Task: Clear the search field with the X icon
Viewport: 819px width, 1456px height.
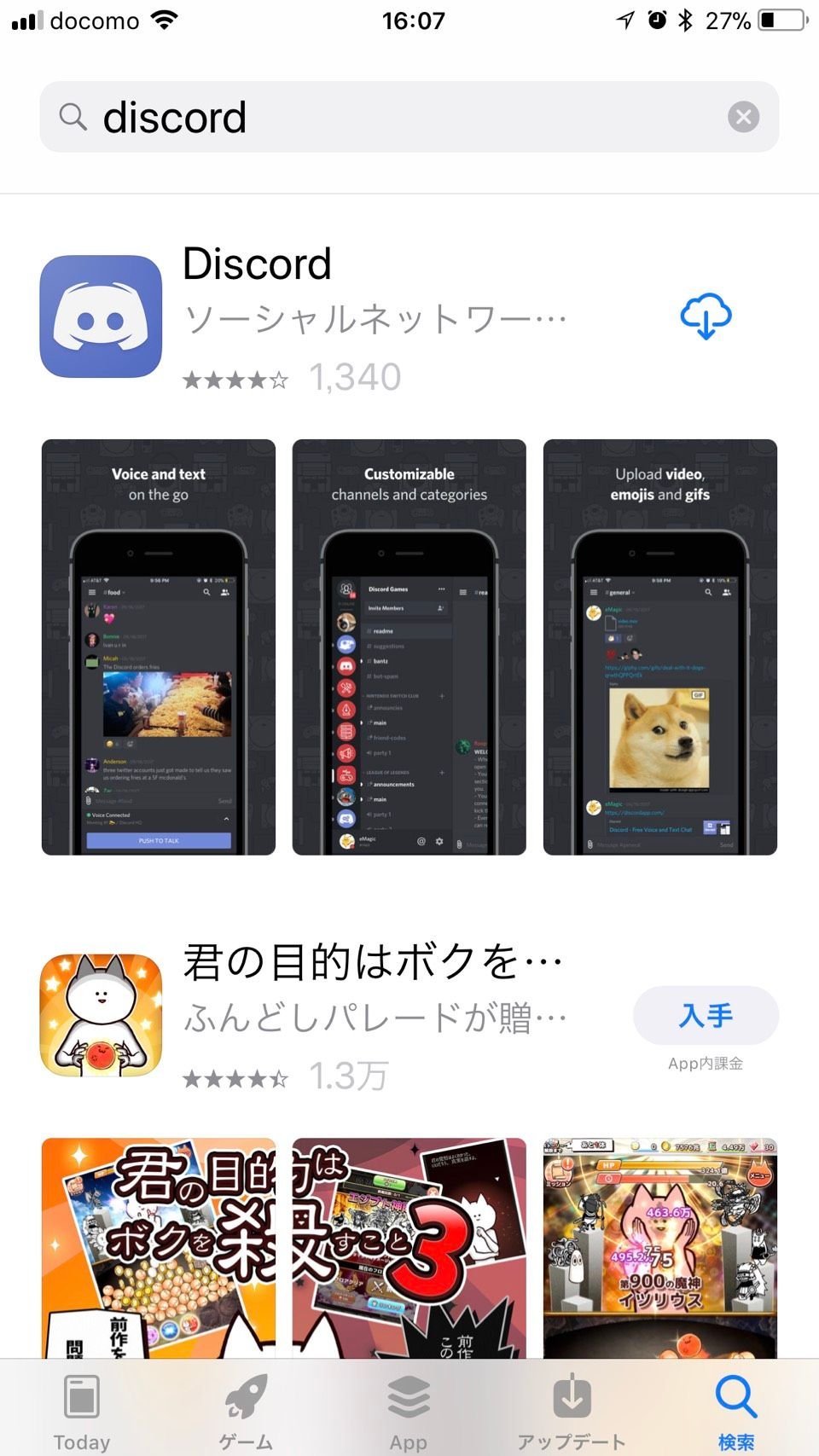Action: pos(741,117)
